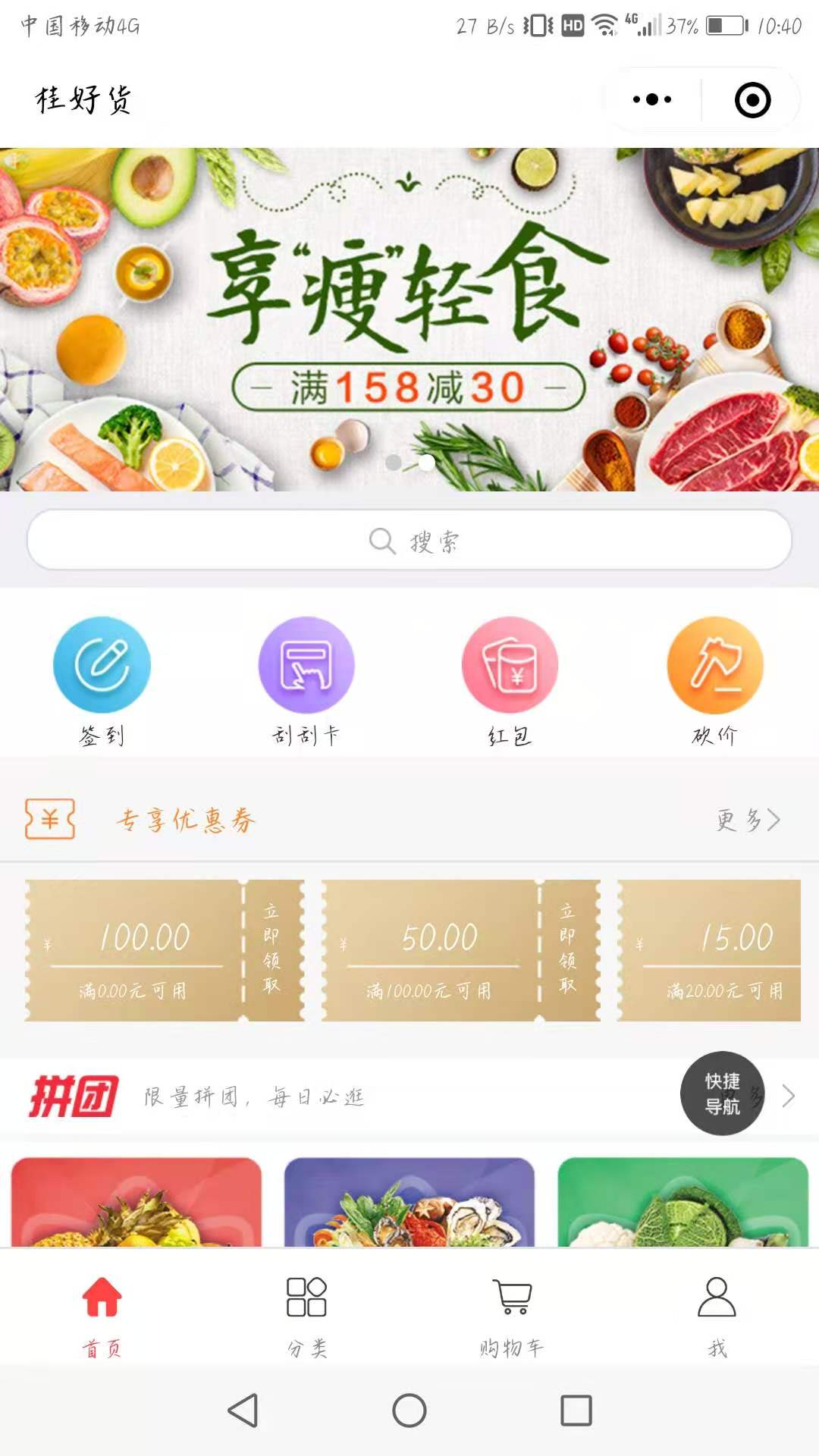The width and height of the screenshot is (819, 1456).
Task: Open the 享瘦轻食 promotion banner
Action: coord(409,318)
